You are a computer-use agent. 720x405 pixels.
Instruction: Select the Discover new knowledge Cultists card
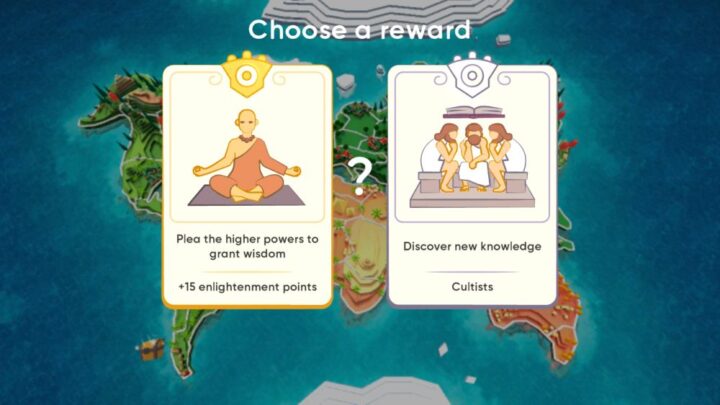click(x=472, y=185)
